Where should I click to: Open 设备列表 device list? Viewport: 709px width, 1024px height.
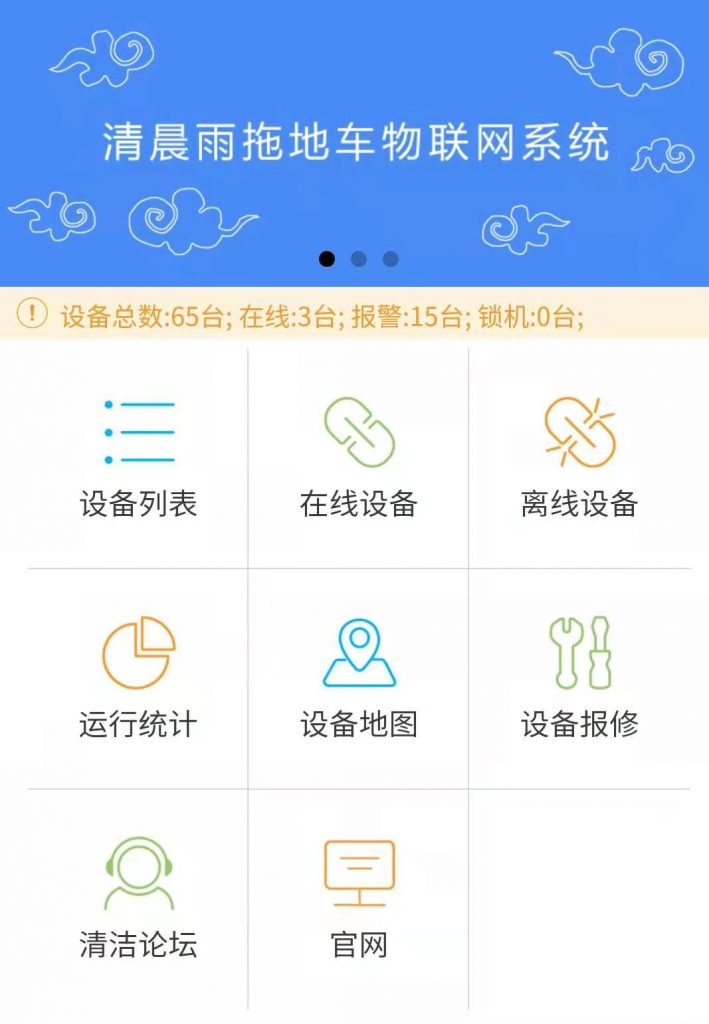138,458
